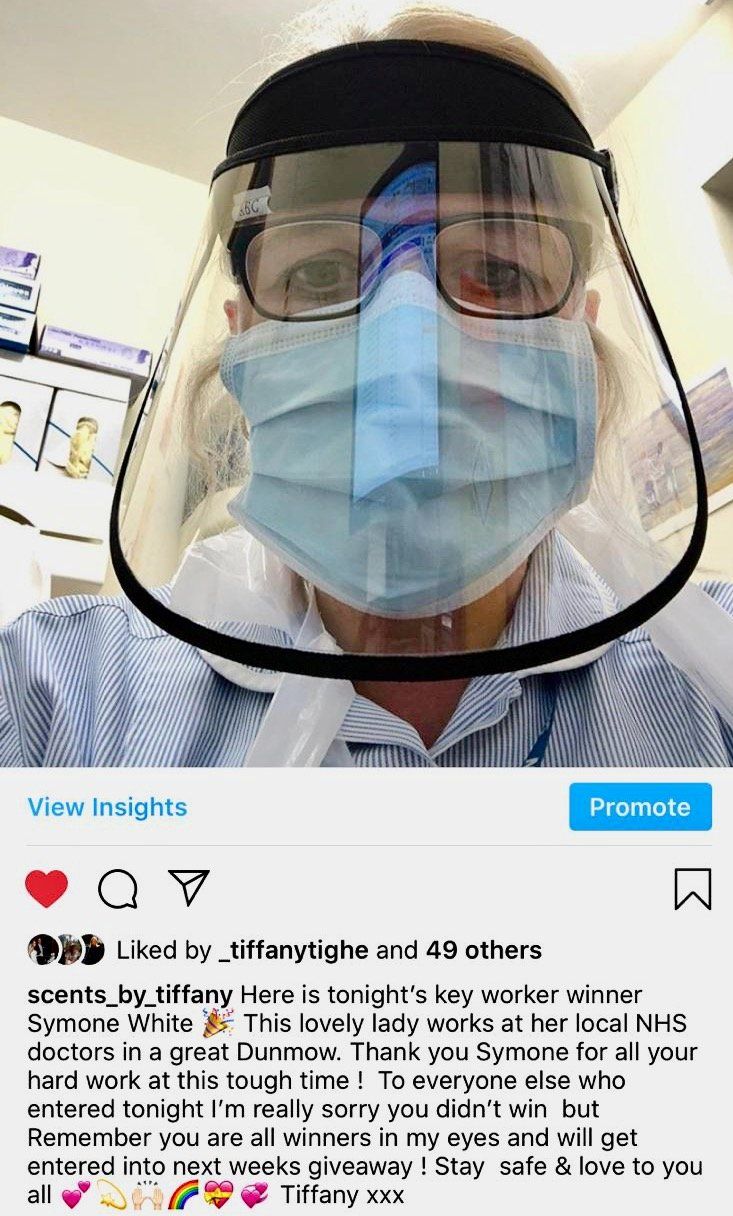The image size is (733, 1216).
Task: Open comments via the speech bubble icon
Action: pos(118,888)
